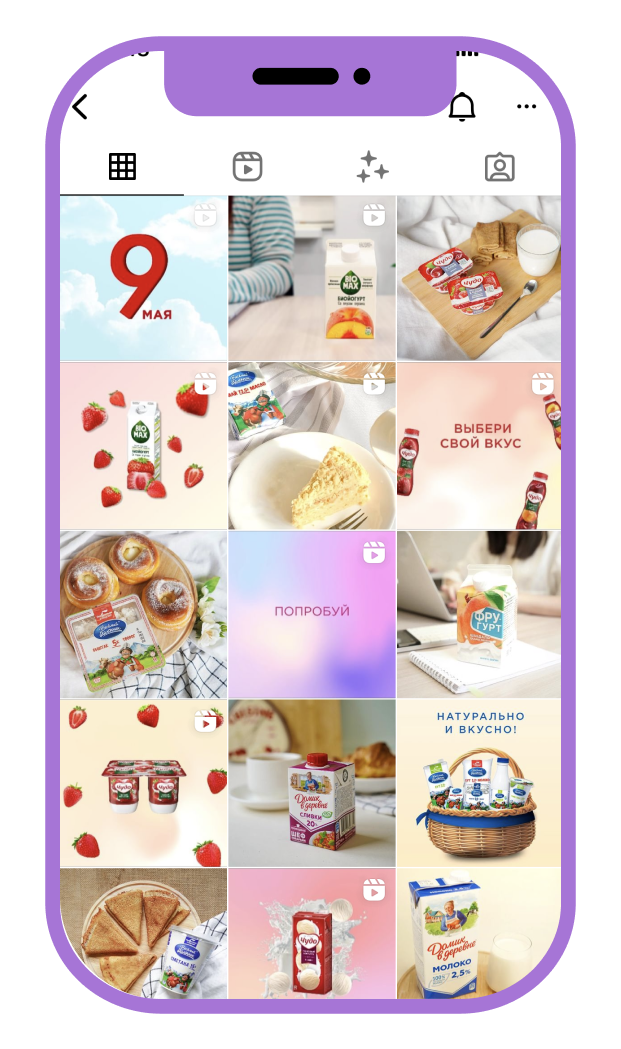Open the yogurt cups on board post
621x1049 pixels.
pos(479,278)
